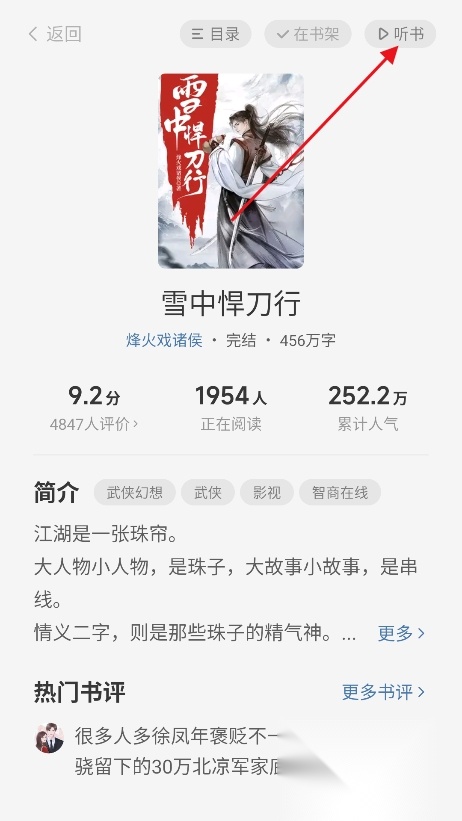The image size is (462, 821).
Task: Select the 武侠 tag chip
Action: click(x=208, y=492)
